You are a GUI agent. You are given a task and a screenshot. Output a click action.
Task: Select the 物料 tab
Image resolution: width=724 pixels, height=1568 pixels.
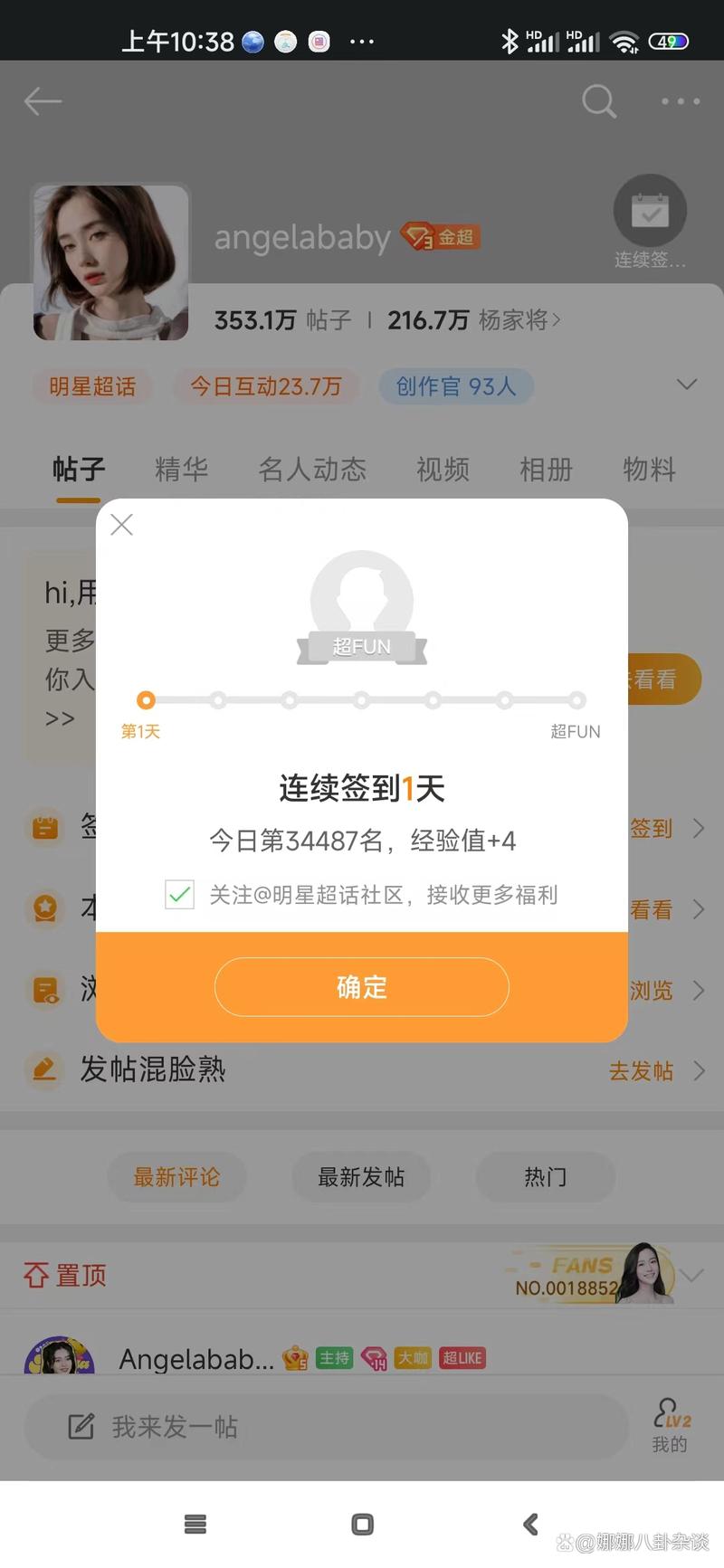tap(649, 469)
